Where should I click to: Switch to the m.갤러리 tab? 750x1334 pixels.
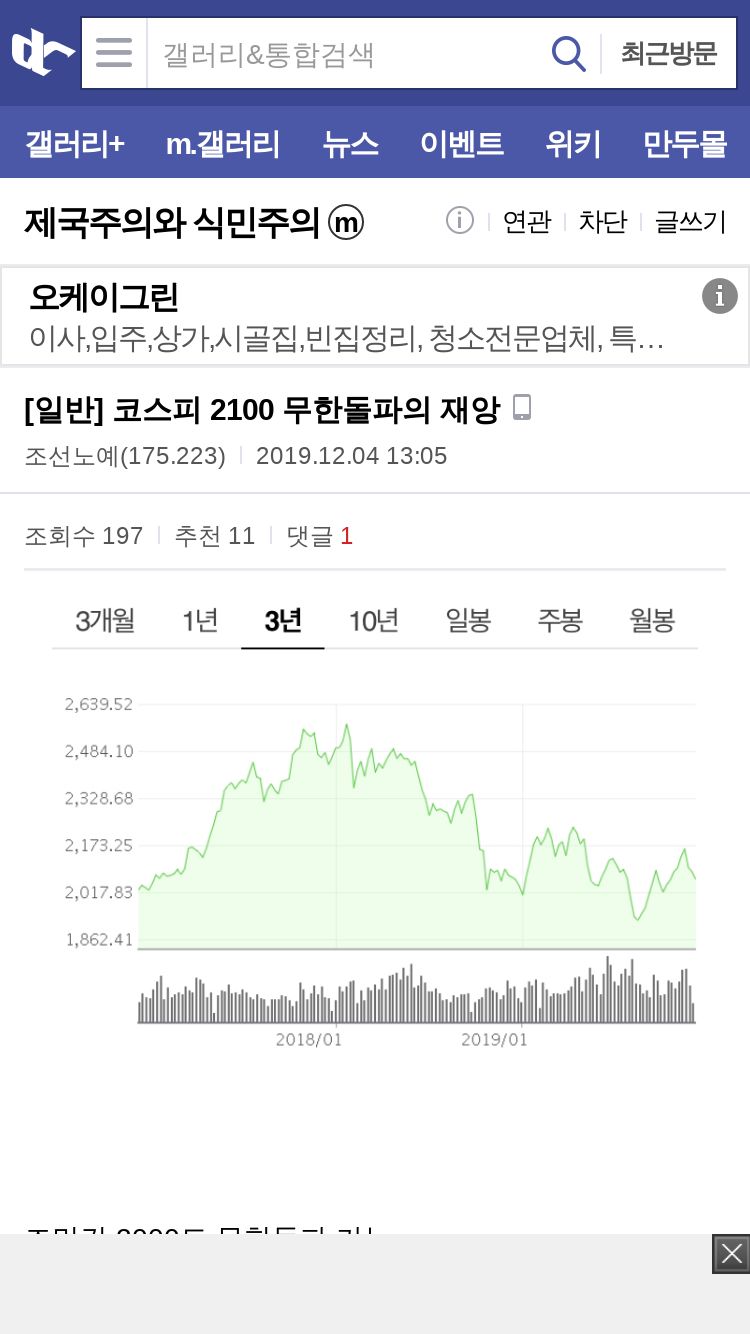(223, 143)
